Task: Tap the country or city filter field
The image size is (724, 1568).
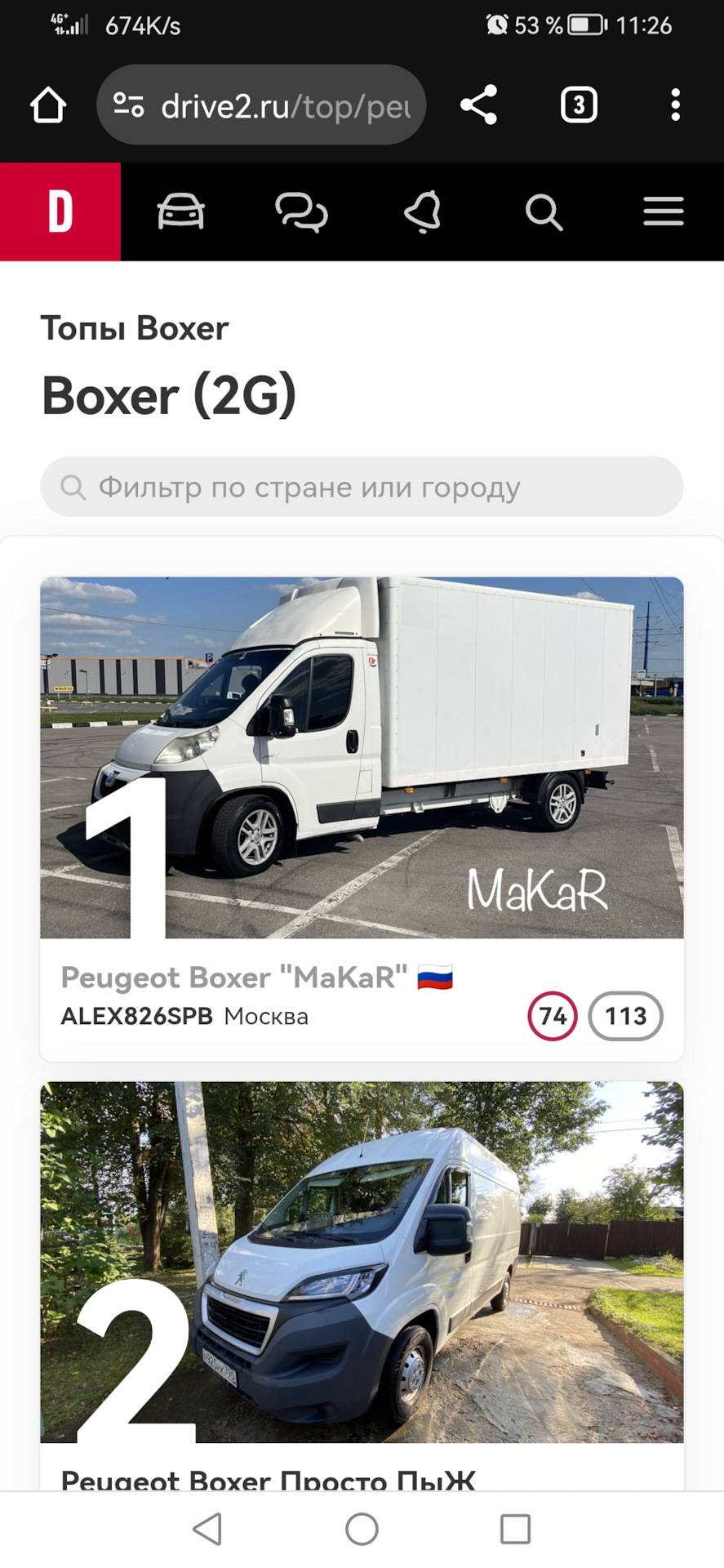Action: click(x=362, y=487)
